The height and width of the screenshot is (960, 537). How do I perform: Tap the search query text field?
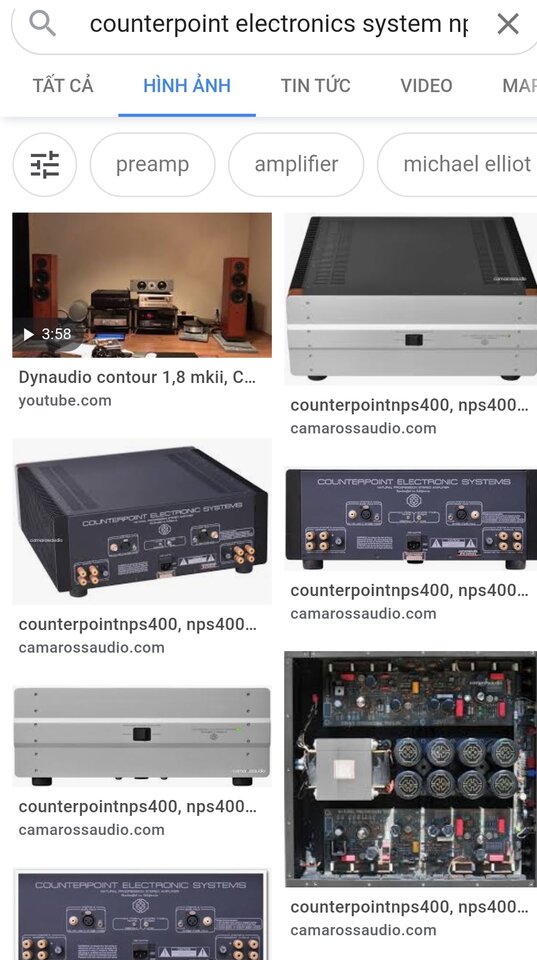click(278, 24)
